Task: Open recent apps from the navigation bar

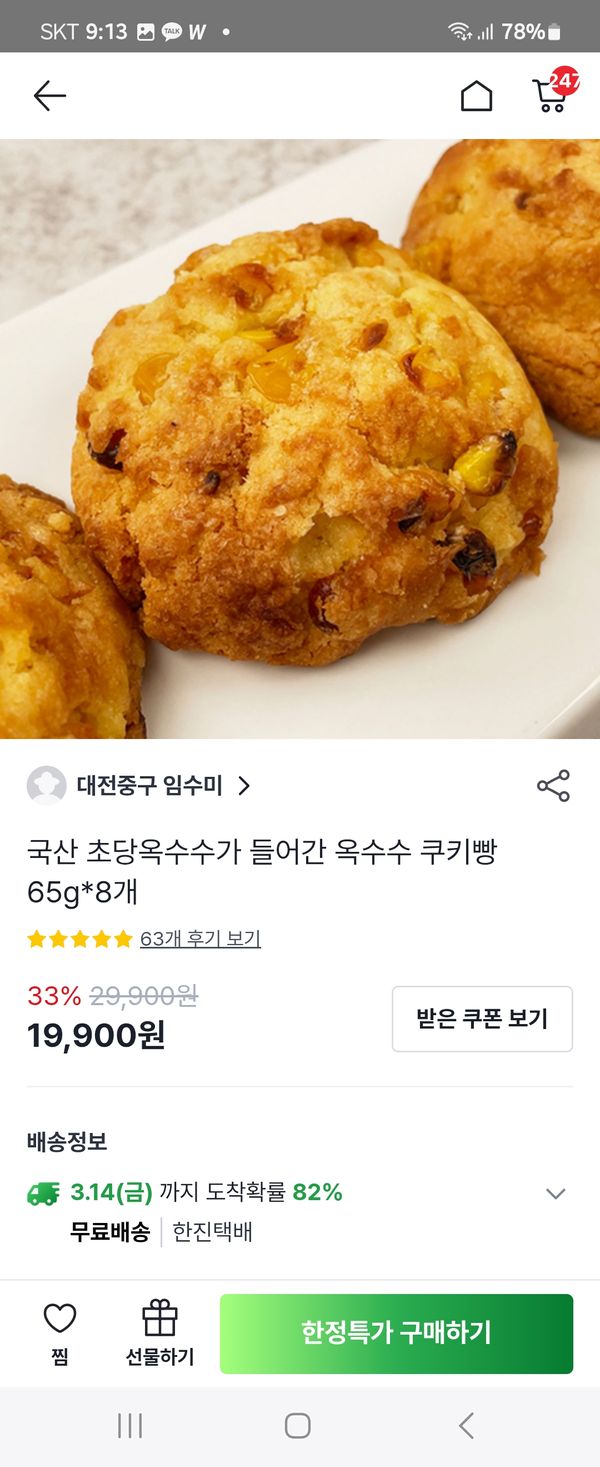Action: tap(130, 1426)
